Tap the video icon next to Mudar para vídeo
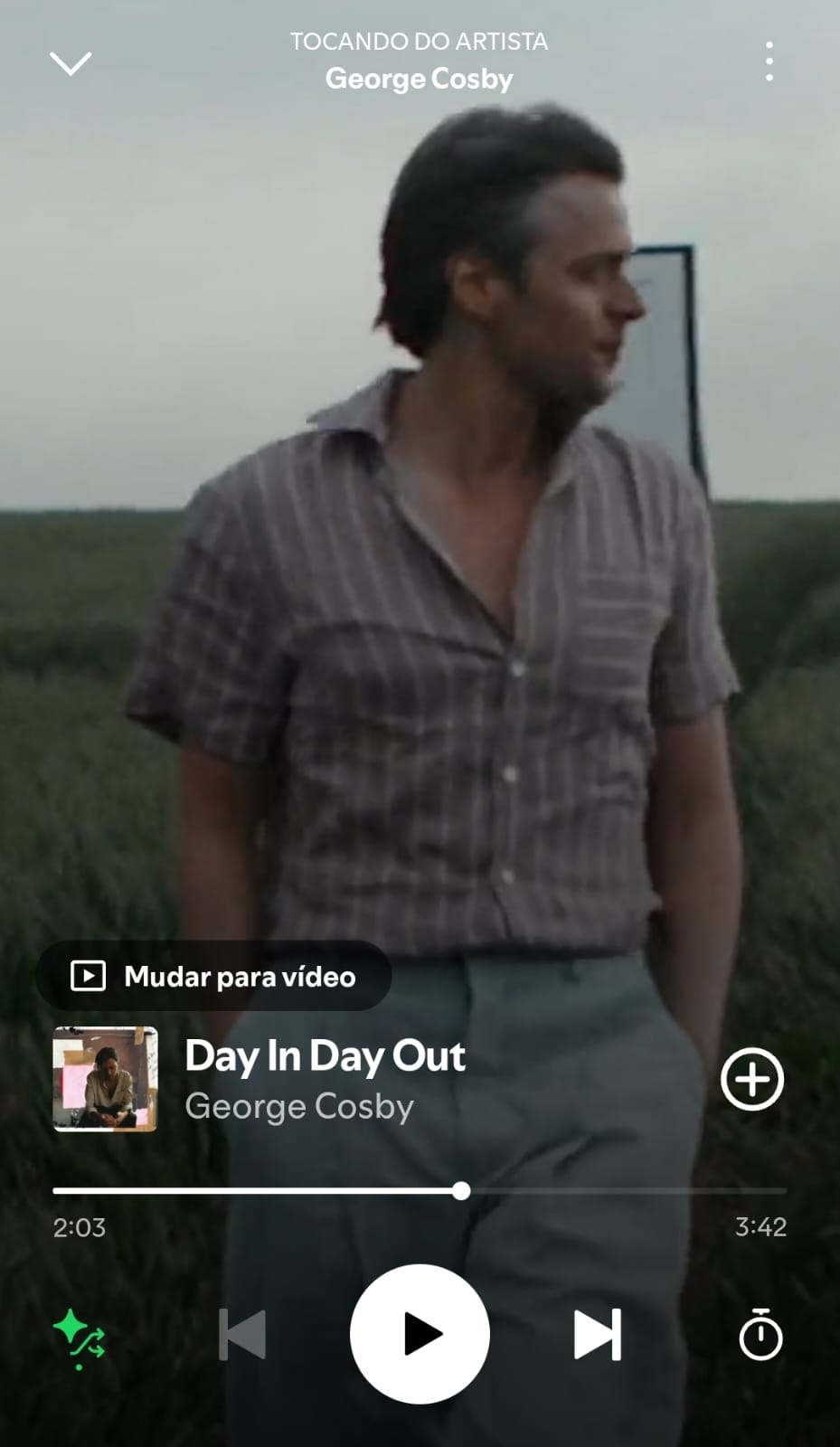This screenshot has width=840, height=1447. 88,977
